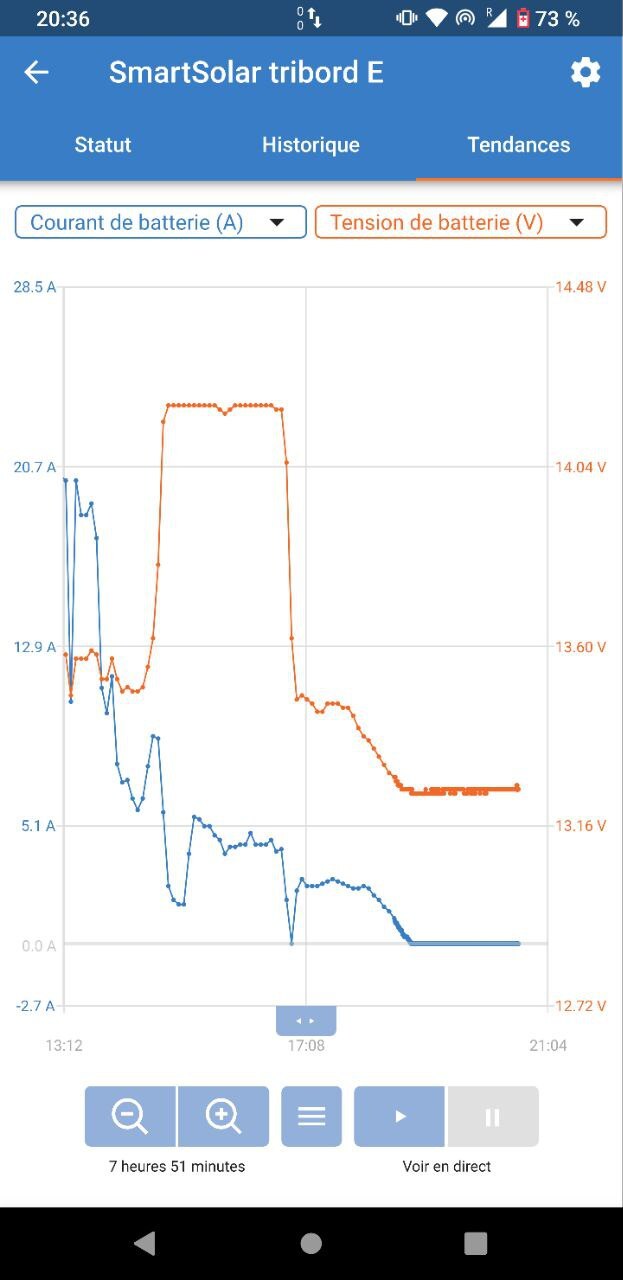
Task: Go back using the arrow icon
Action: click(36, 72)
